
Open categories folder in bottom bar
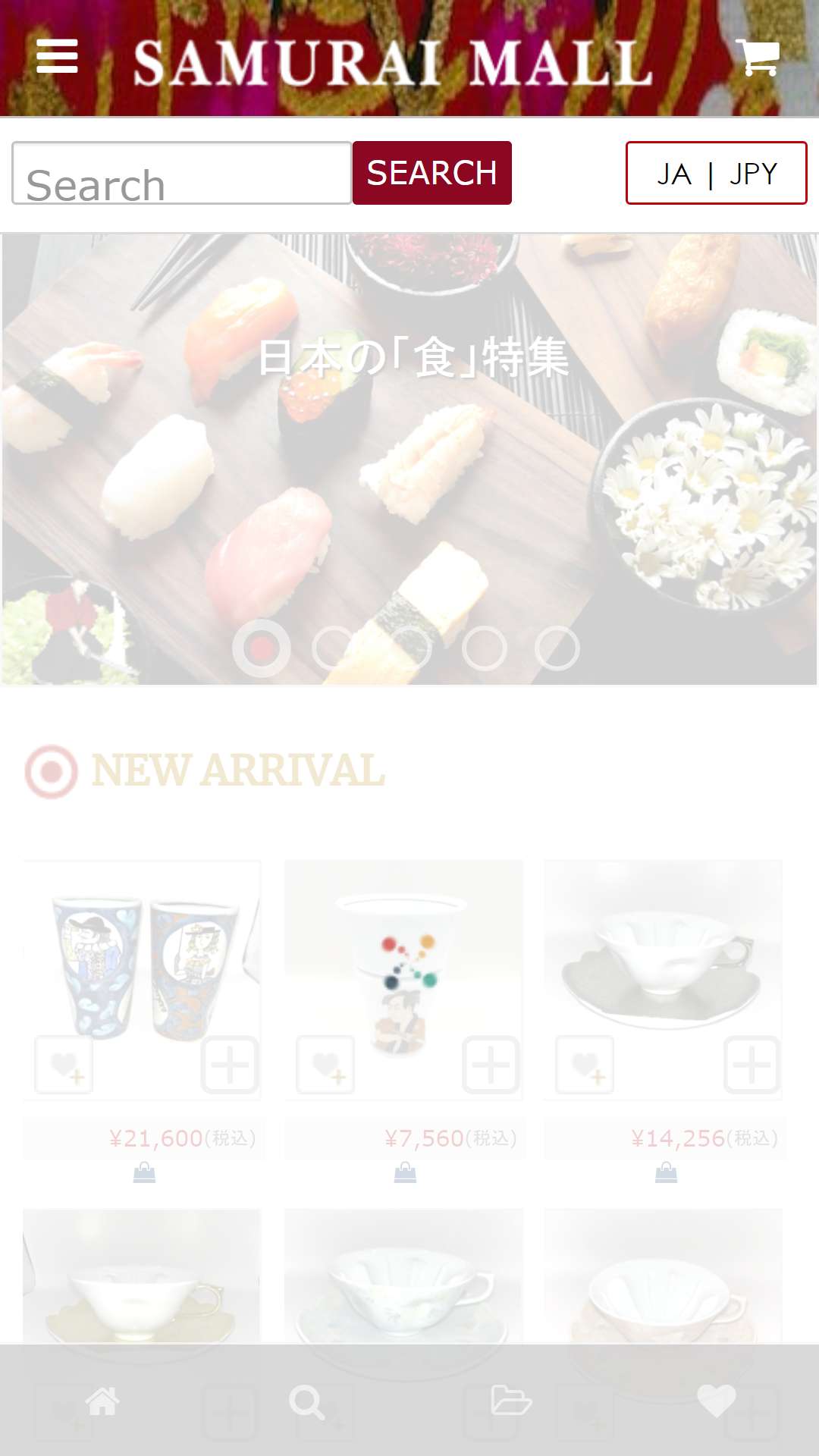click(510, 1401)
